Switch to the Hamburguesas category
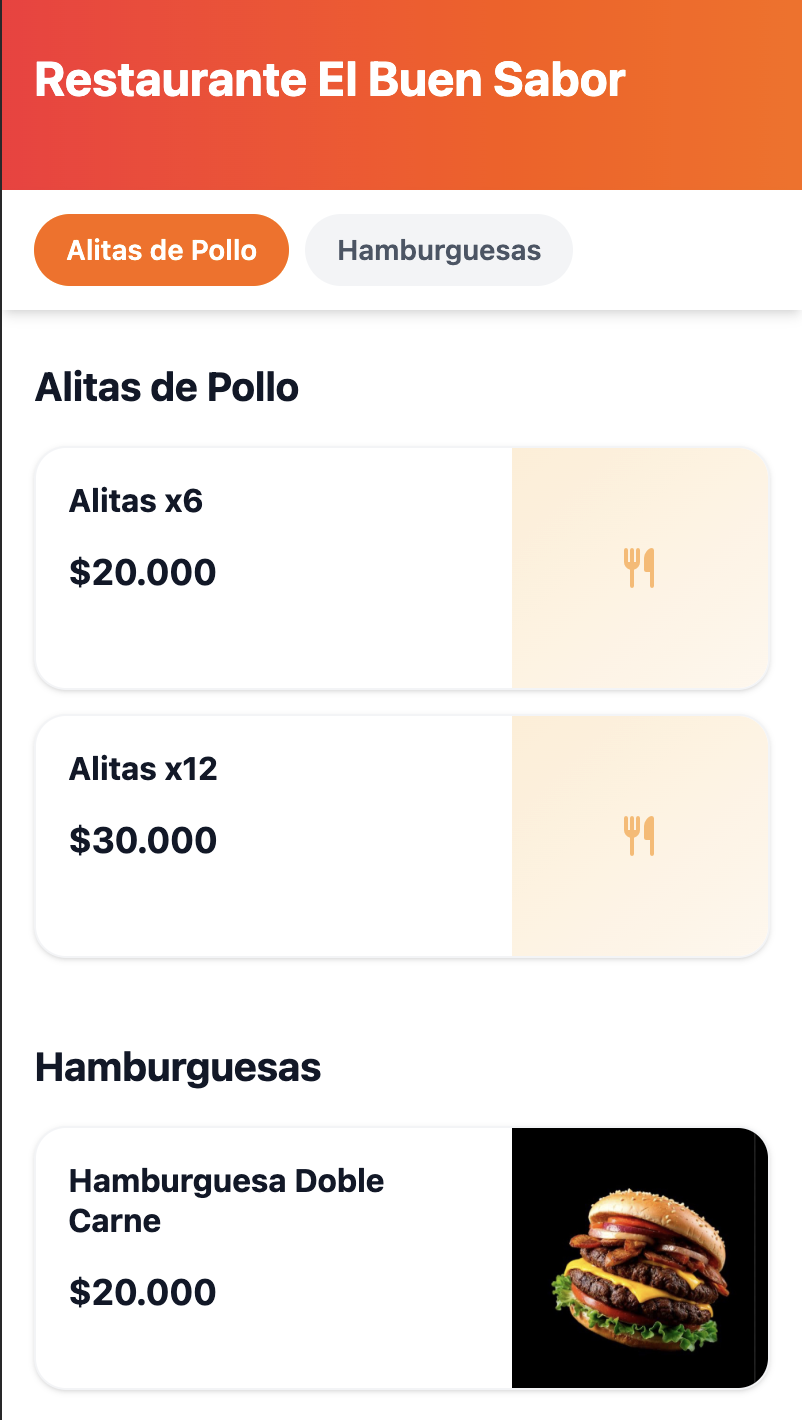This screenshot has width=802, height=1420. coord(438,250)
